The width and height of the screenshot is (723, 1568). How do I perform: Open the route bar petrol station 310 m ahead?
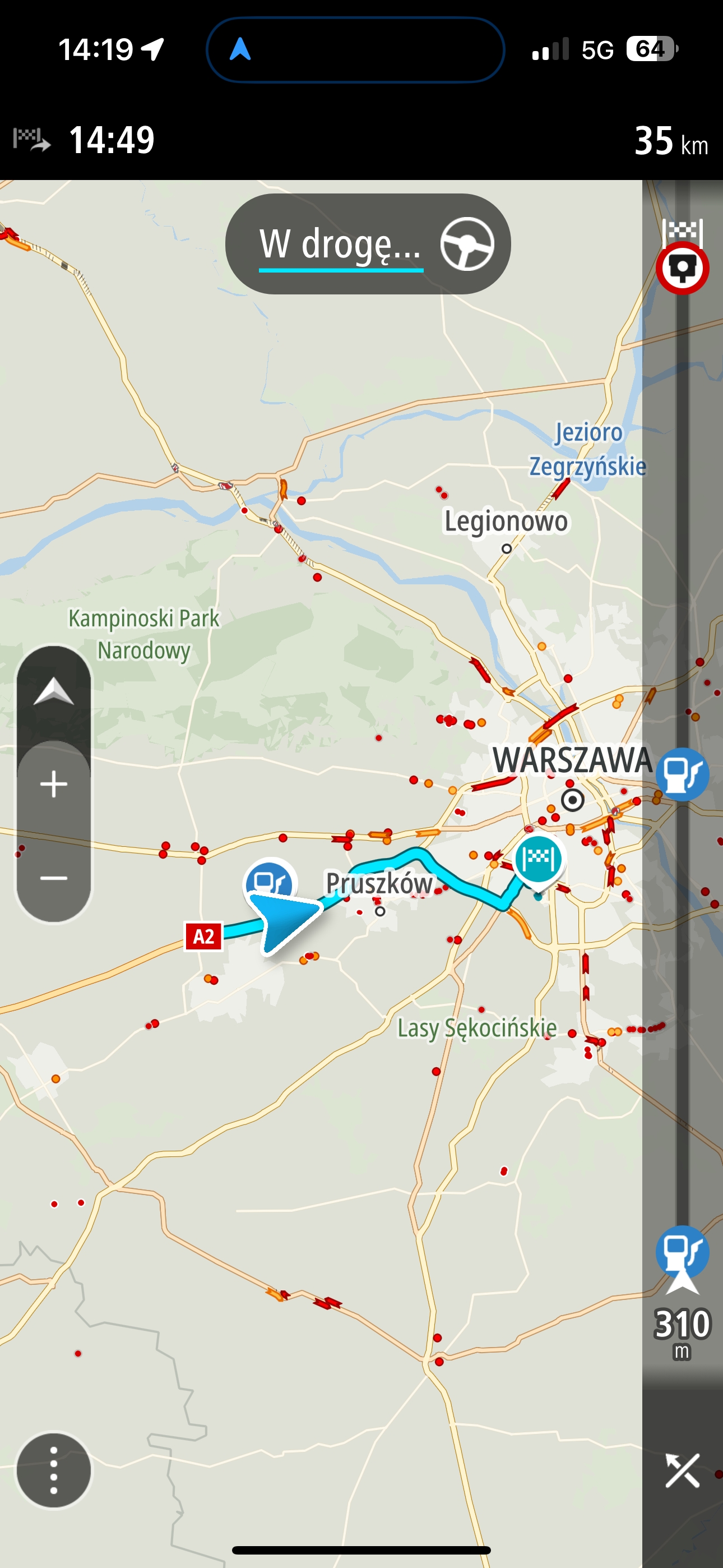[682, 1253]
